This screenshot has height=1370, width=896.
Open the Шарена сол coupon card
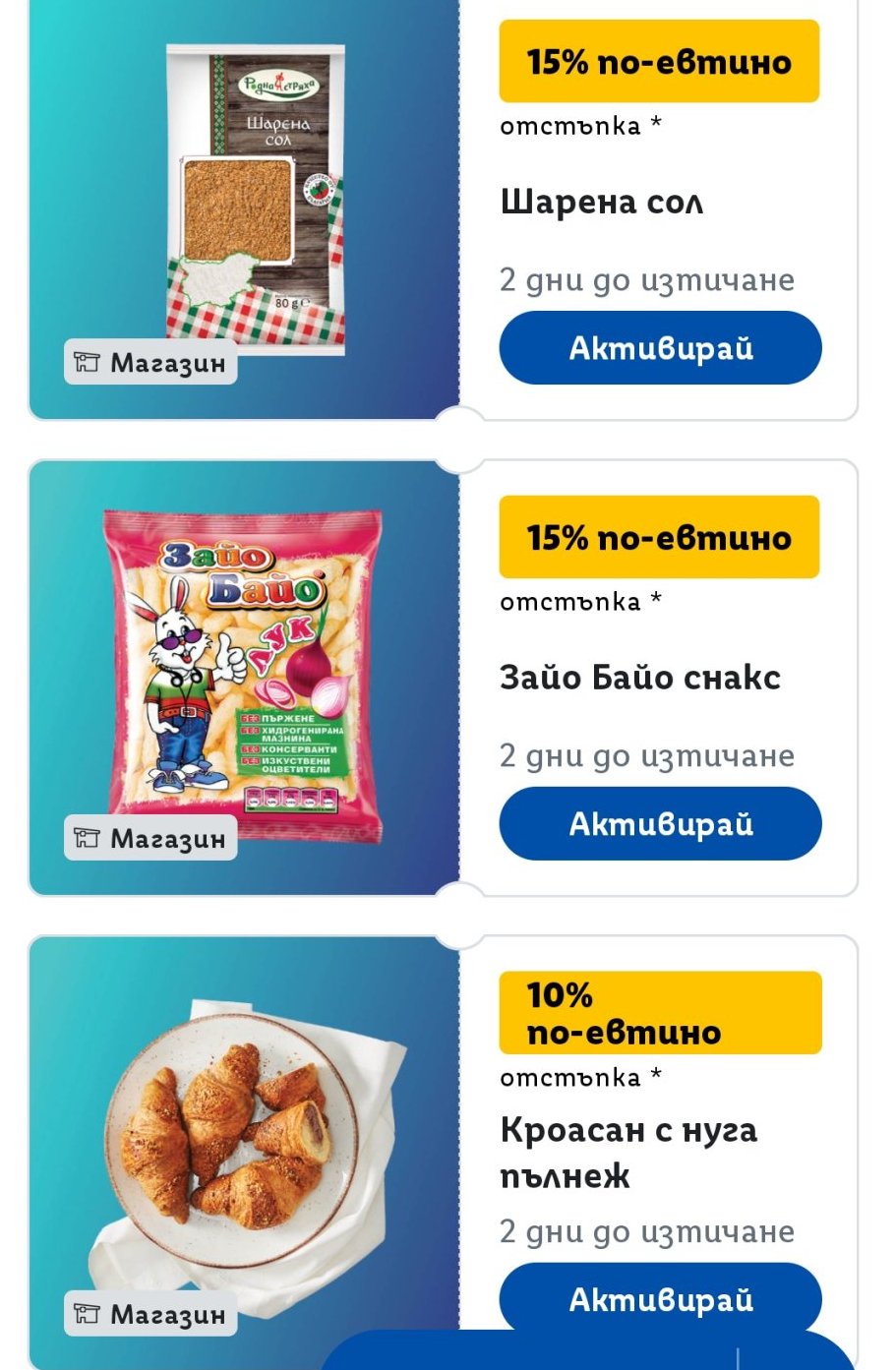[x=601, y=203]
